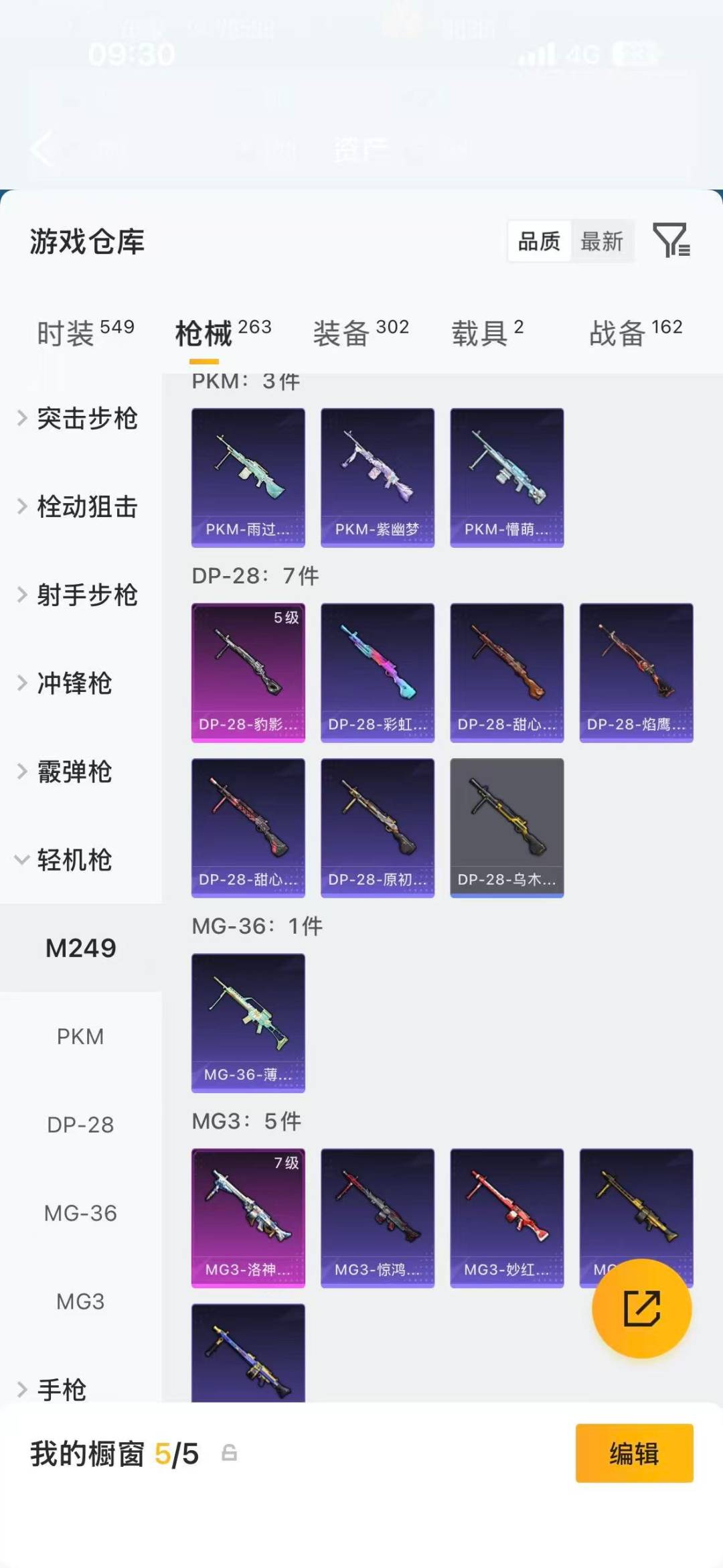
Task: Tap the back arrow at the top left
Action: click(x=42, y=149)
